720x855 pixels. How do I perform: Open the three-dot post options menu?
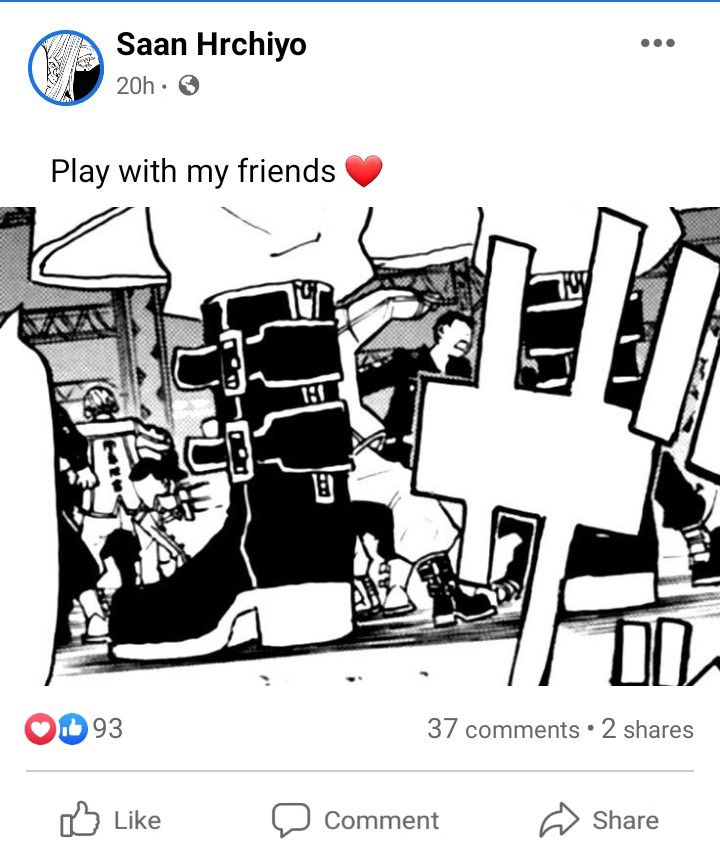click(657, 43)
